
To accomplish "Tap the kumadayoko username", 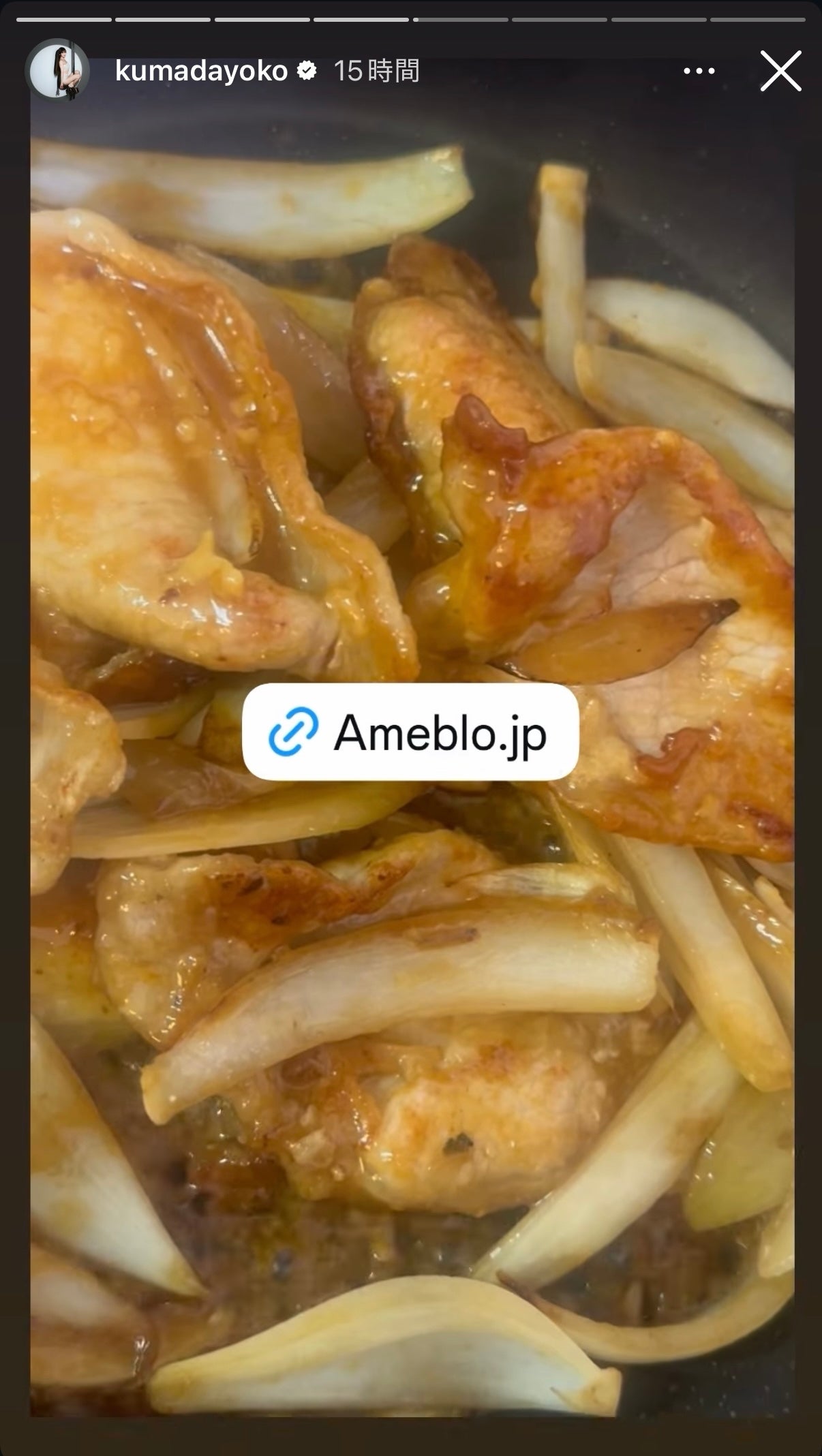I will 201,71.
